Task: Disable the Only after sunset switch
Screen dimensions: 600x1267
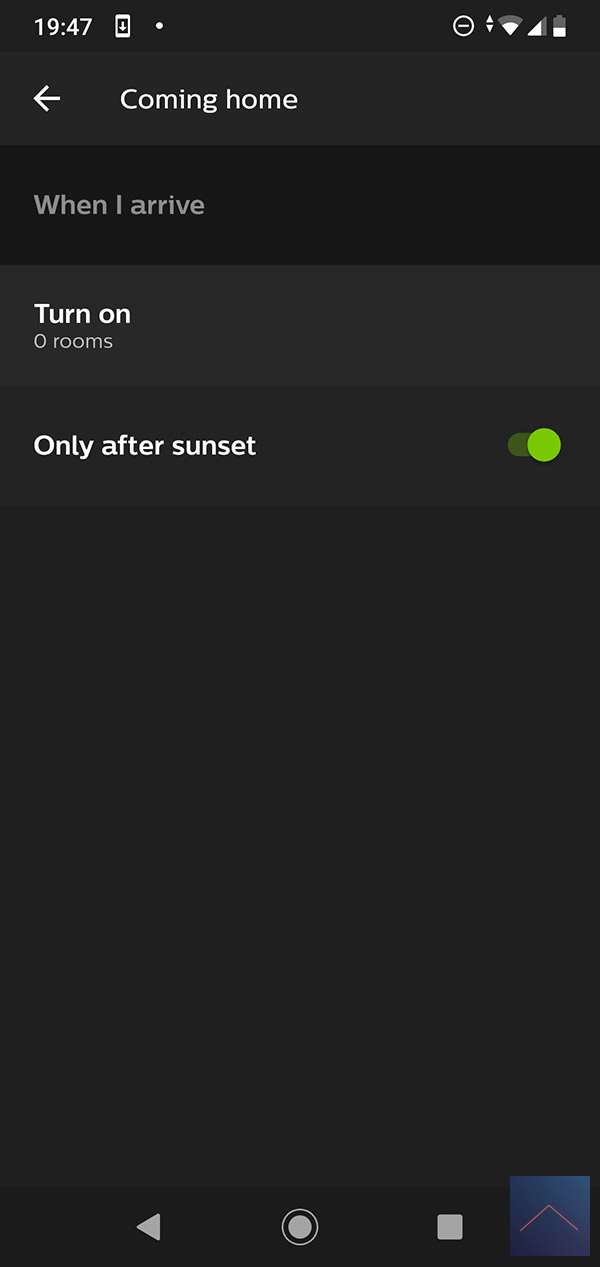Action: (x=534, y=445)
